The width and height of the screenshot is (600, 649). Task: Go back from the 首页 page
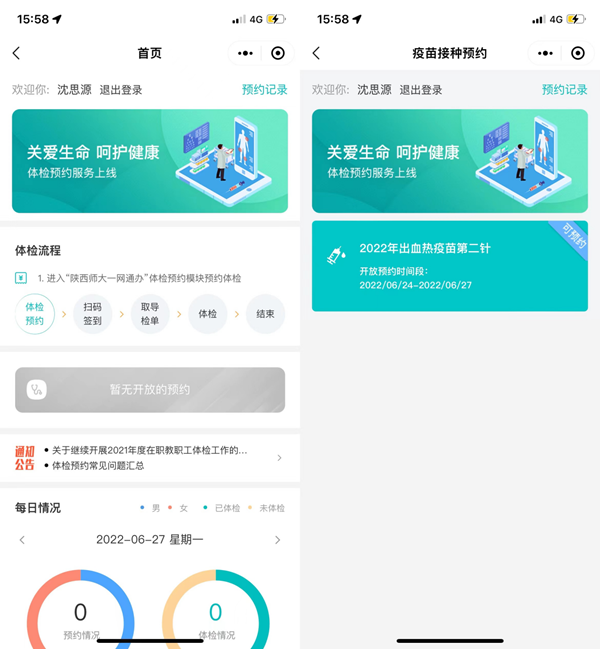(16, 53)
